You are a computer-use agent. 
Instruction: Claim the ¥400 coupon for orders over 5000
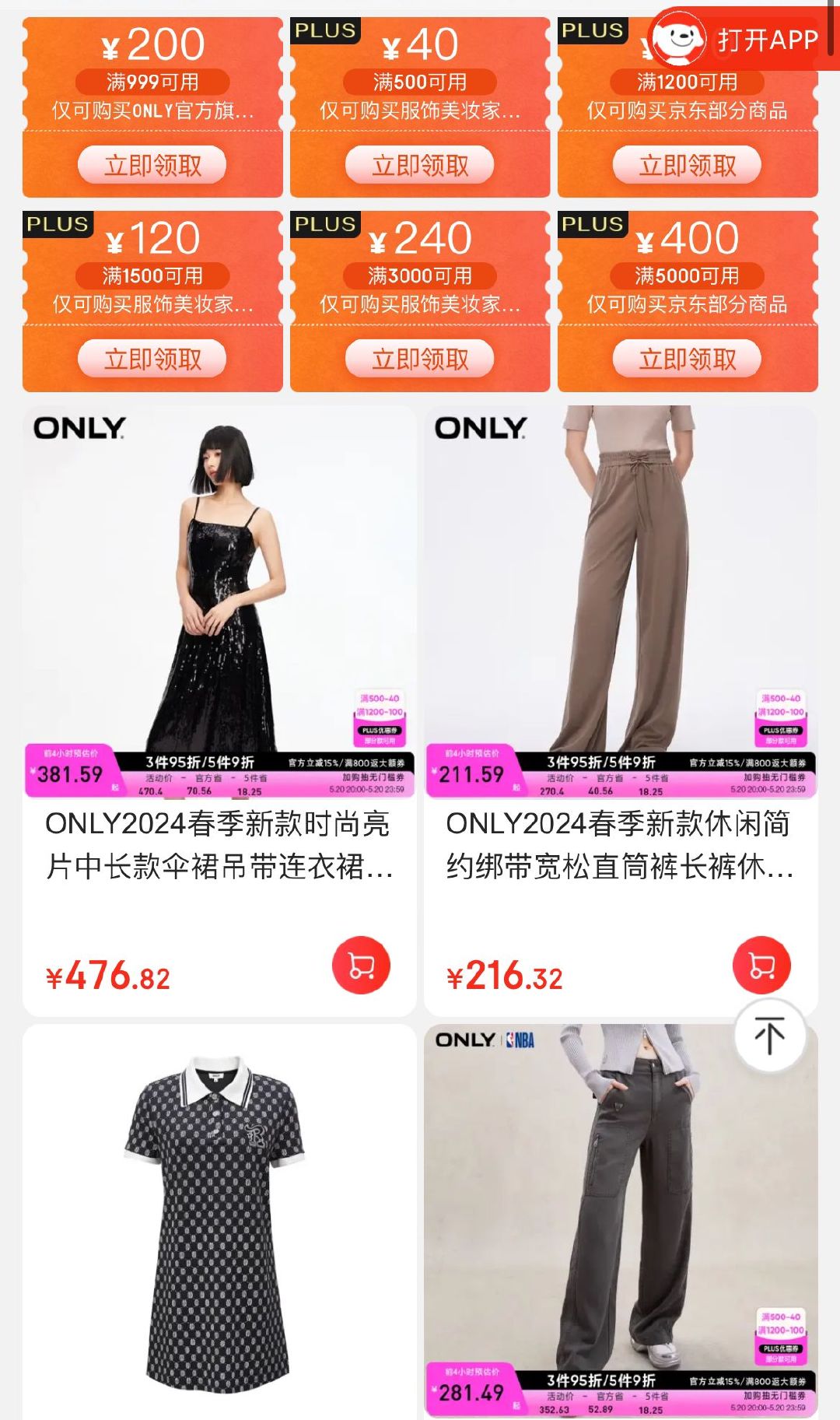(687, 359)
